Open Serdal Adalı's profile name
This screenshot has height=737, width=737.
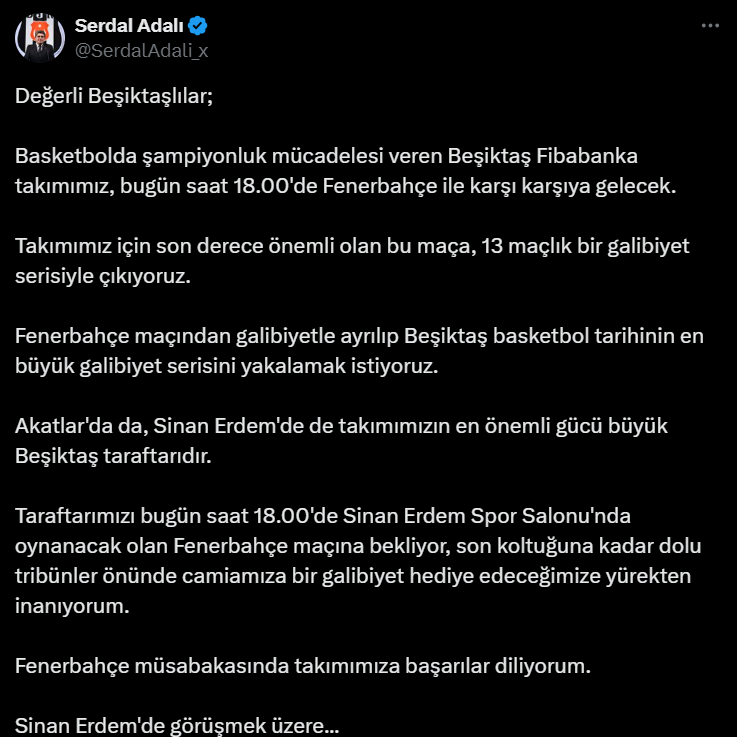click(x=129, y=26)
